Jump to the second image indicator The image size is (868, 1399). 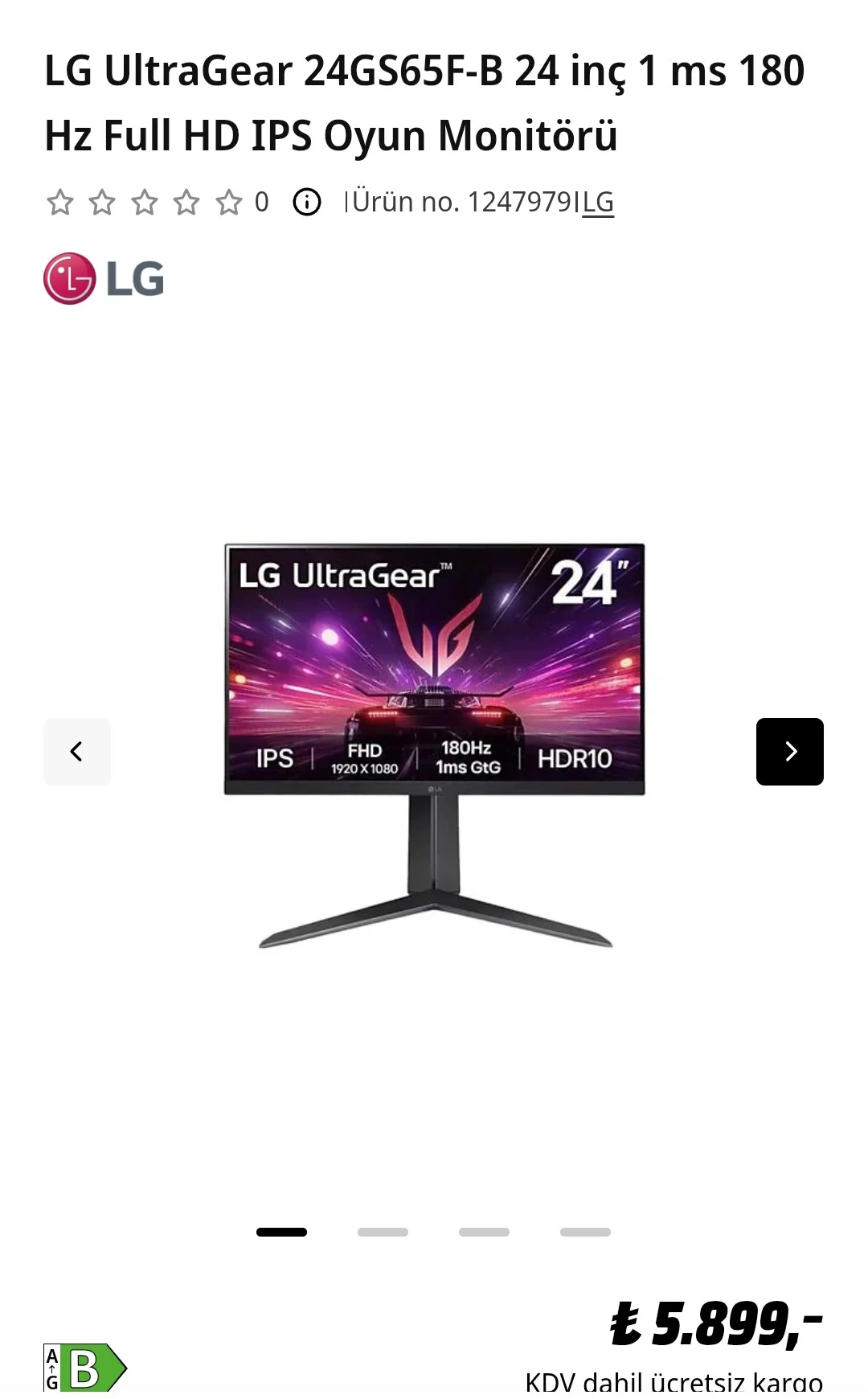point(383,1232)
